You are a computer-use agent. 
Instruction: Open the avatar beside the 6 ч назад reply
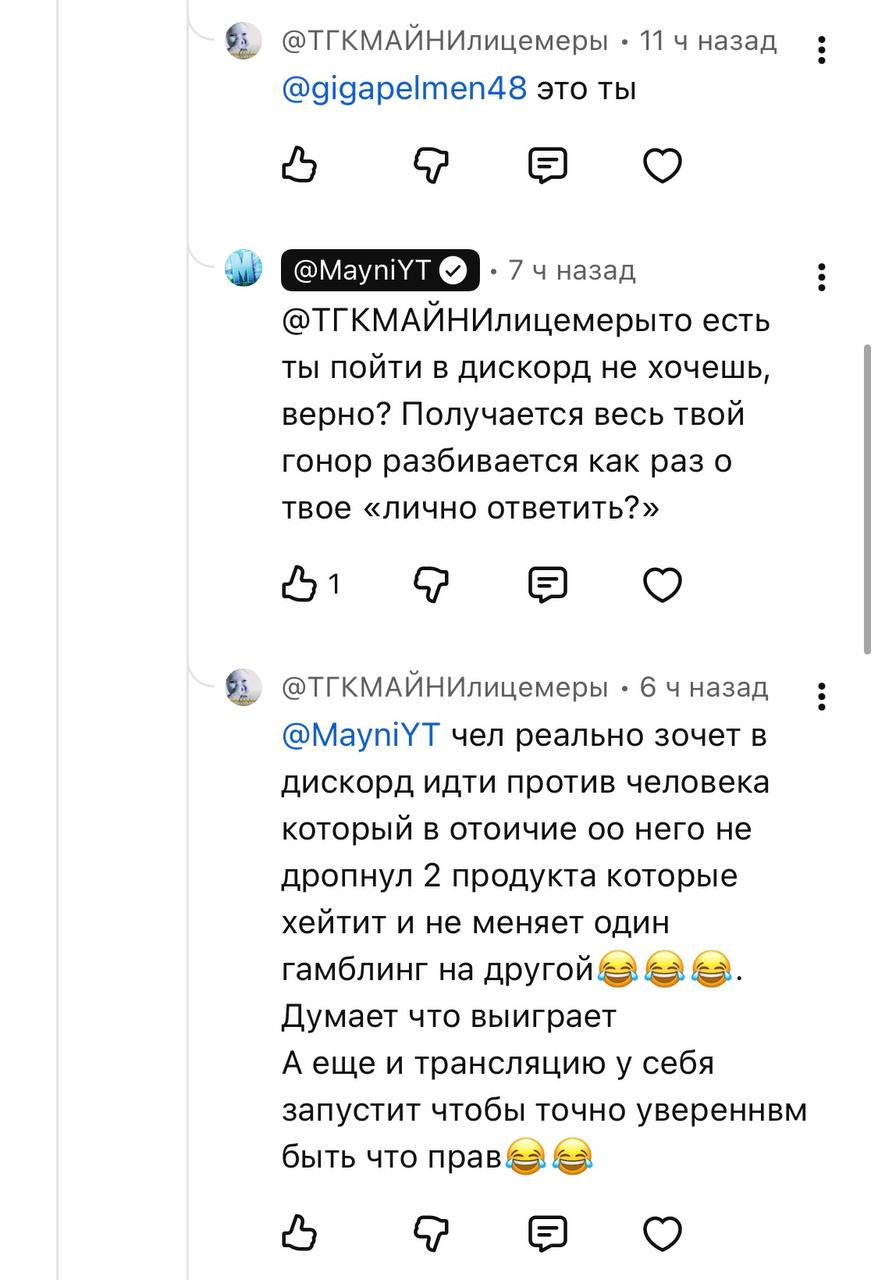click(243, 688)
